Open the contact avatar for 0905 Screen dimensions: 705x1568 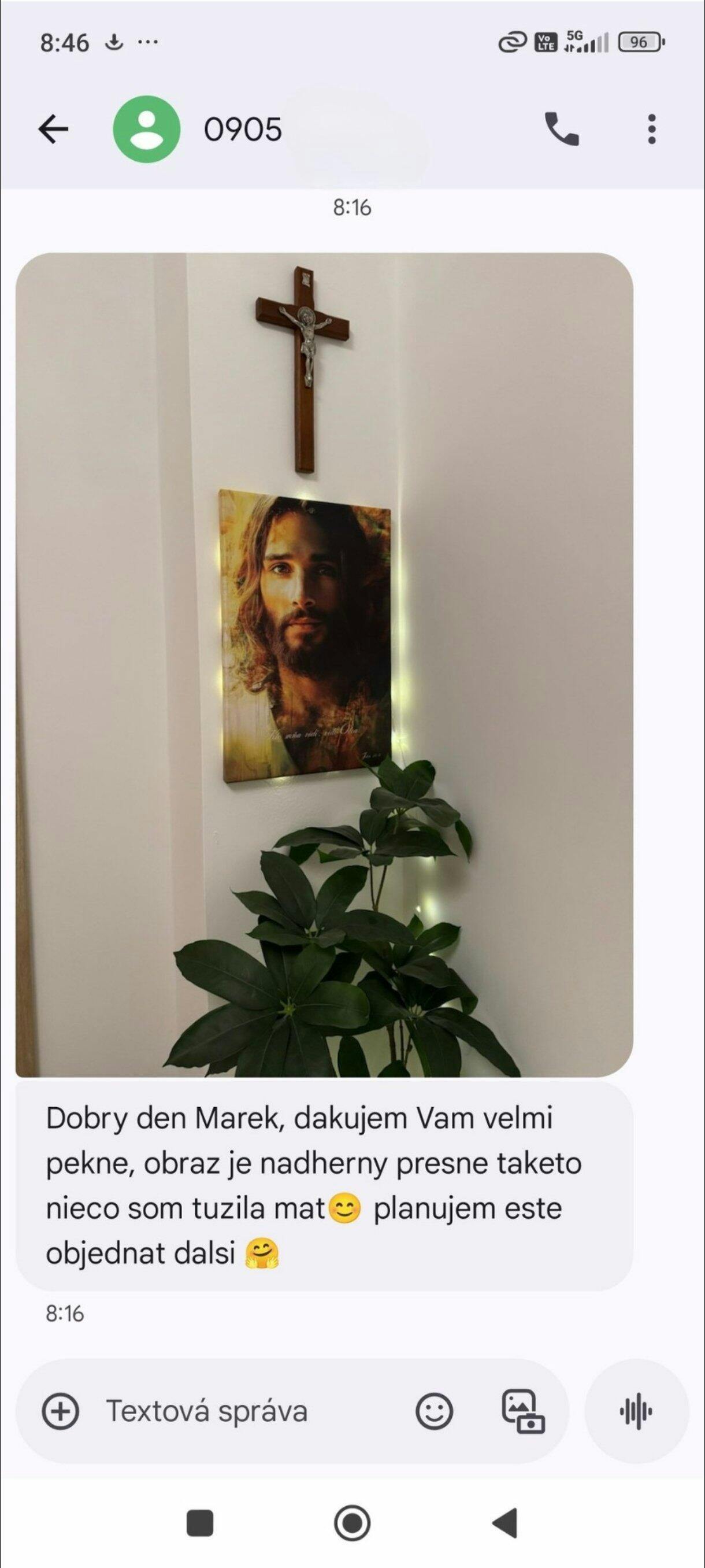pos(147,129)
